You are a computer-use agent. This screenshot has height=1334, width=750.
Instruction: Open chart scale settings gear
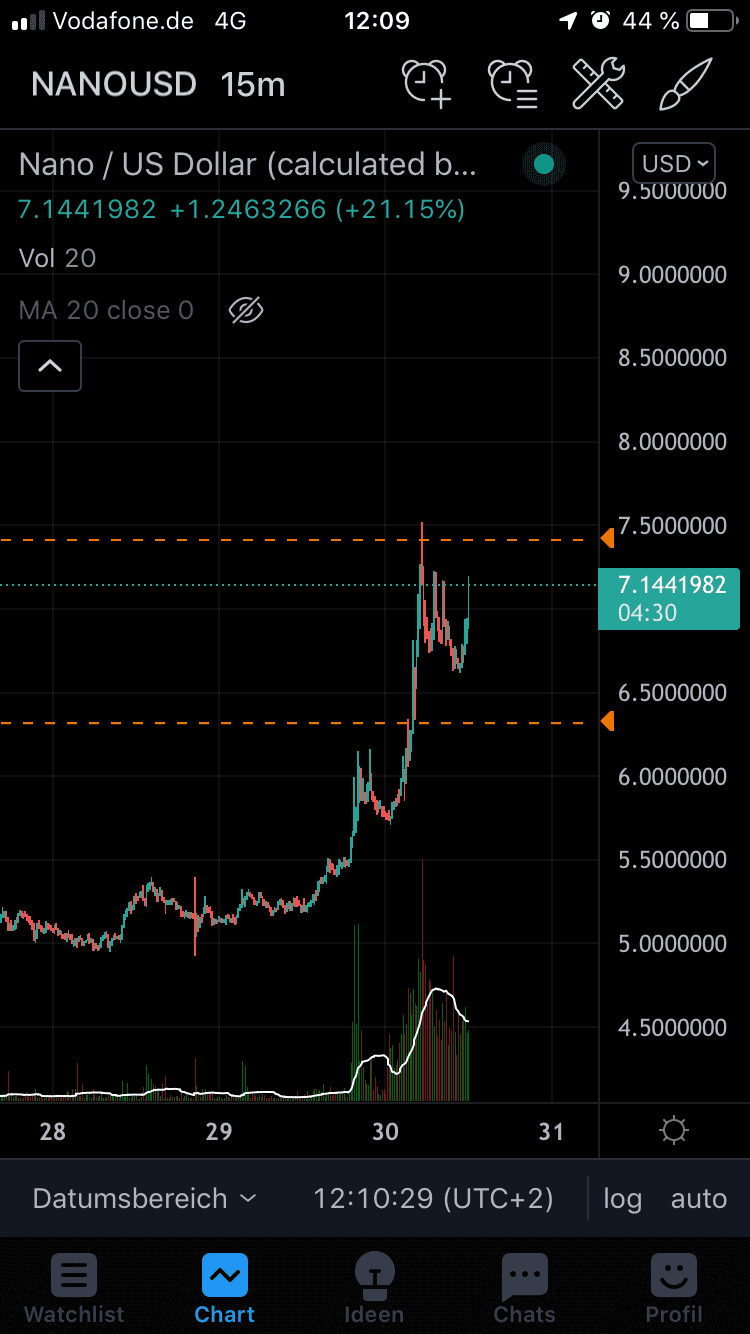click(674, 1131)
